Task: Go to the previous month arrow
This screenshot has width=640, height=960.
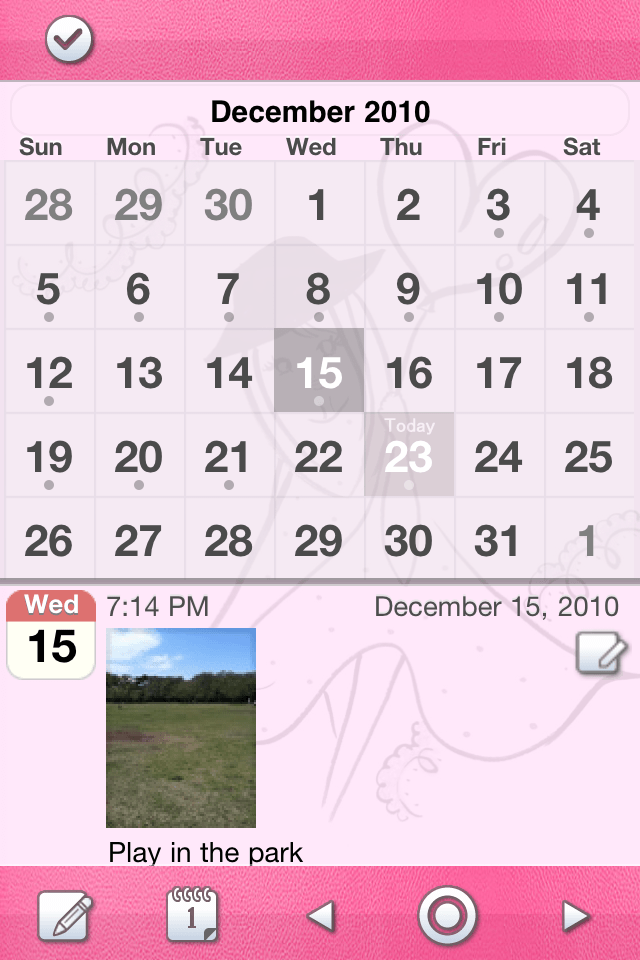Action: 320,915
